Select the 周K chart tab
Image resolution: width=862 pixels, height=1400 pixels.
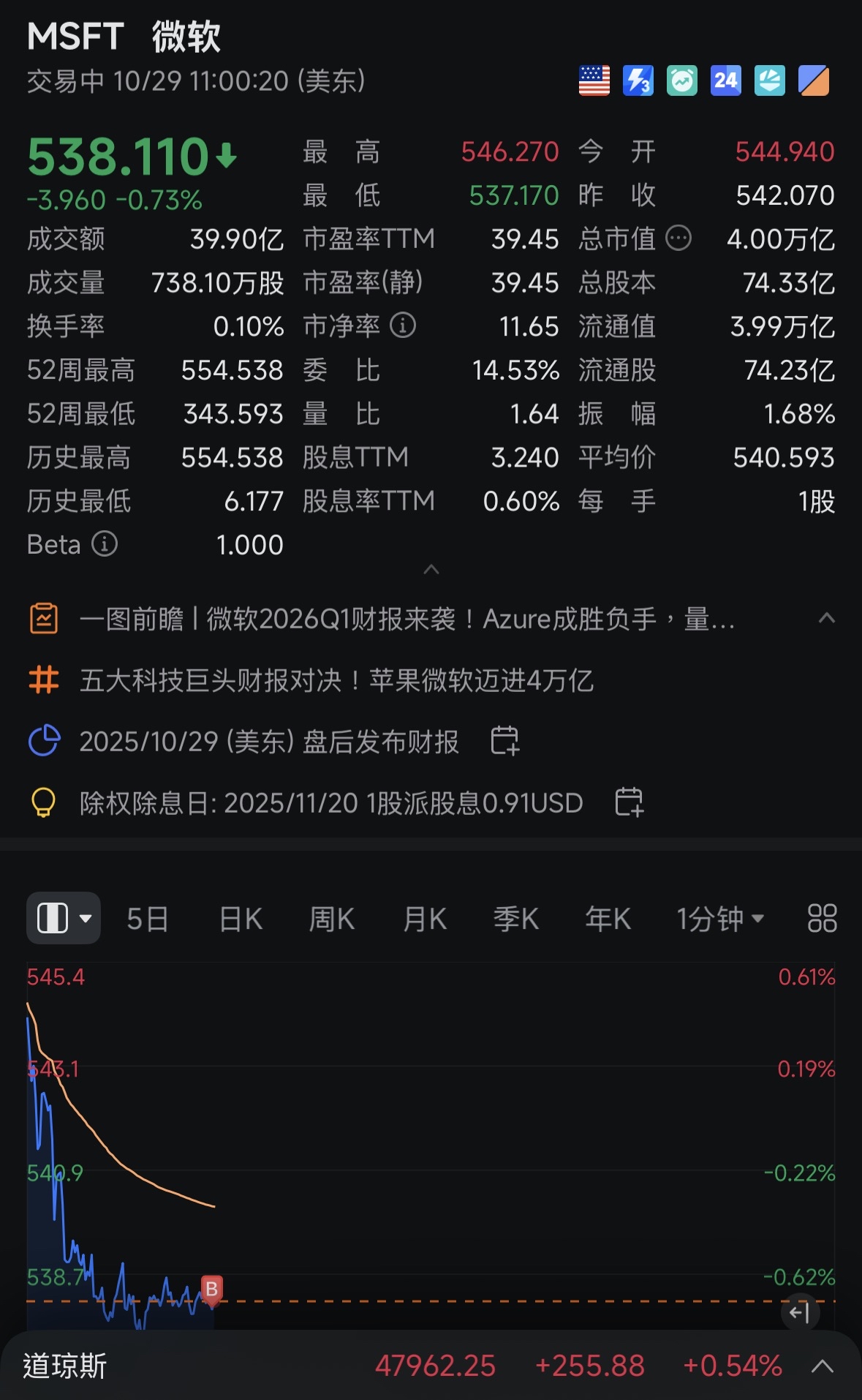tap(332, 919)
